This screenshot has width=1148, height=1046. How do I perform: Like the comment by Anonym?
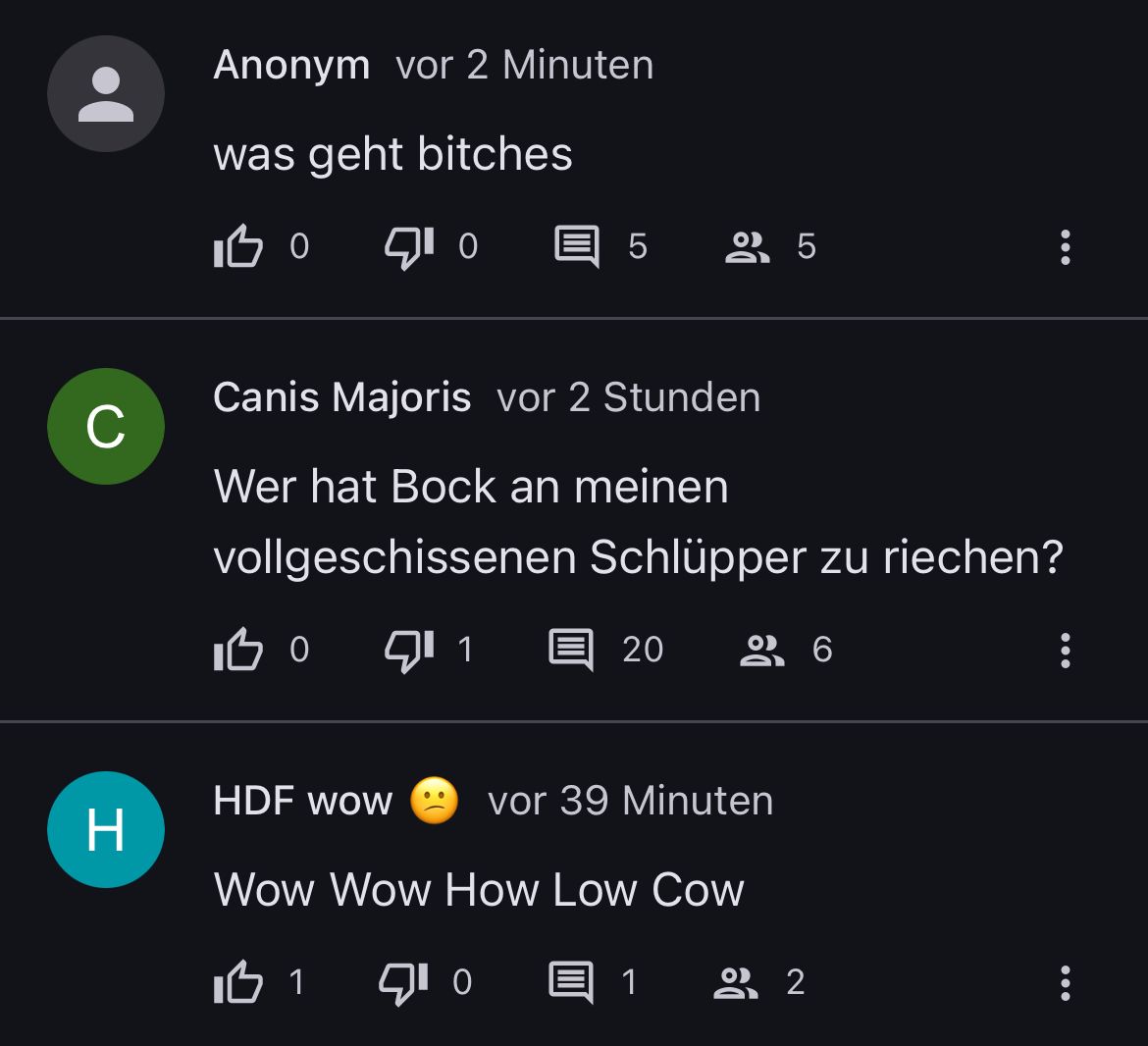[x=238, y=246]
